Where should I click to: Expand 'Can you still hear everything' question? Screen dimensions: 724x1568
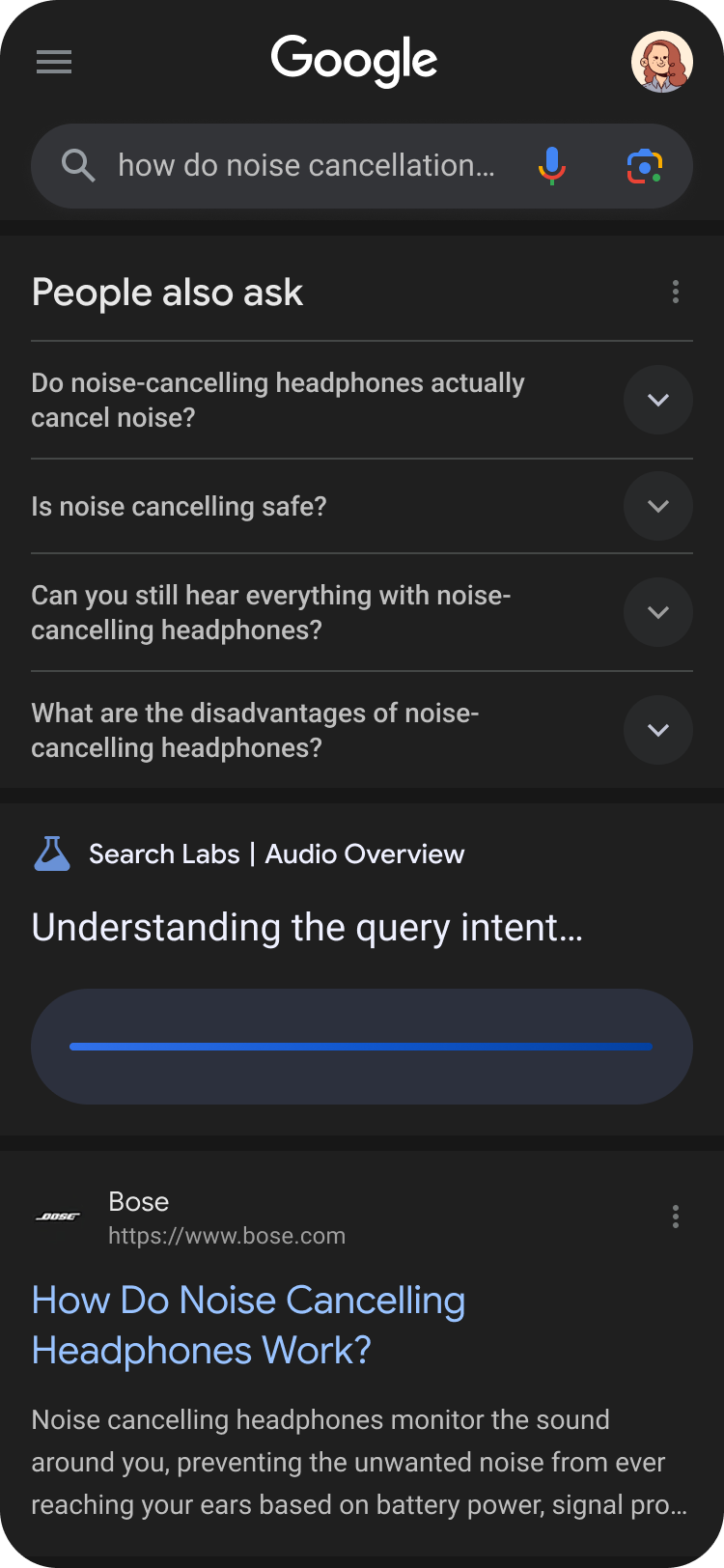[657, 612]
